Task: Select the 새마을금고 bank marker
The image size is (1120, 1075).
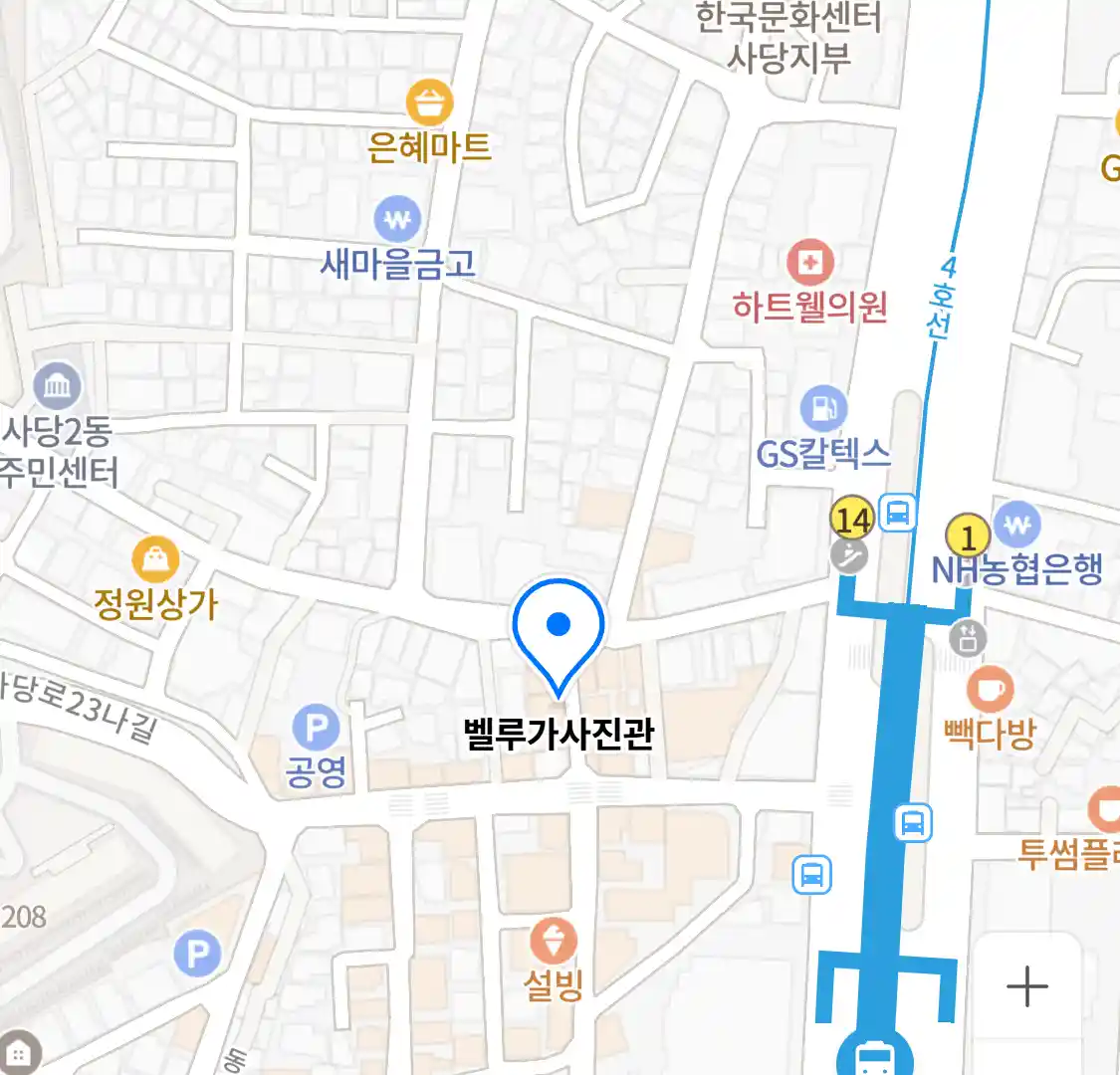Action: (x=397, y=220)
